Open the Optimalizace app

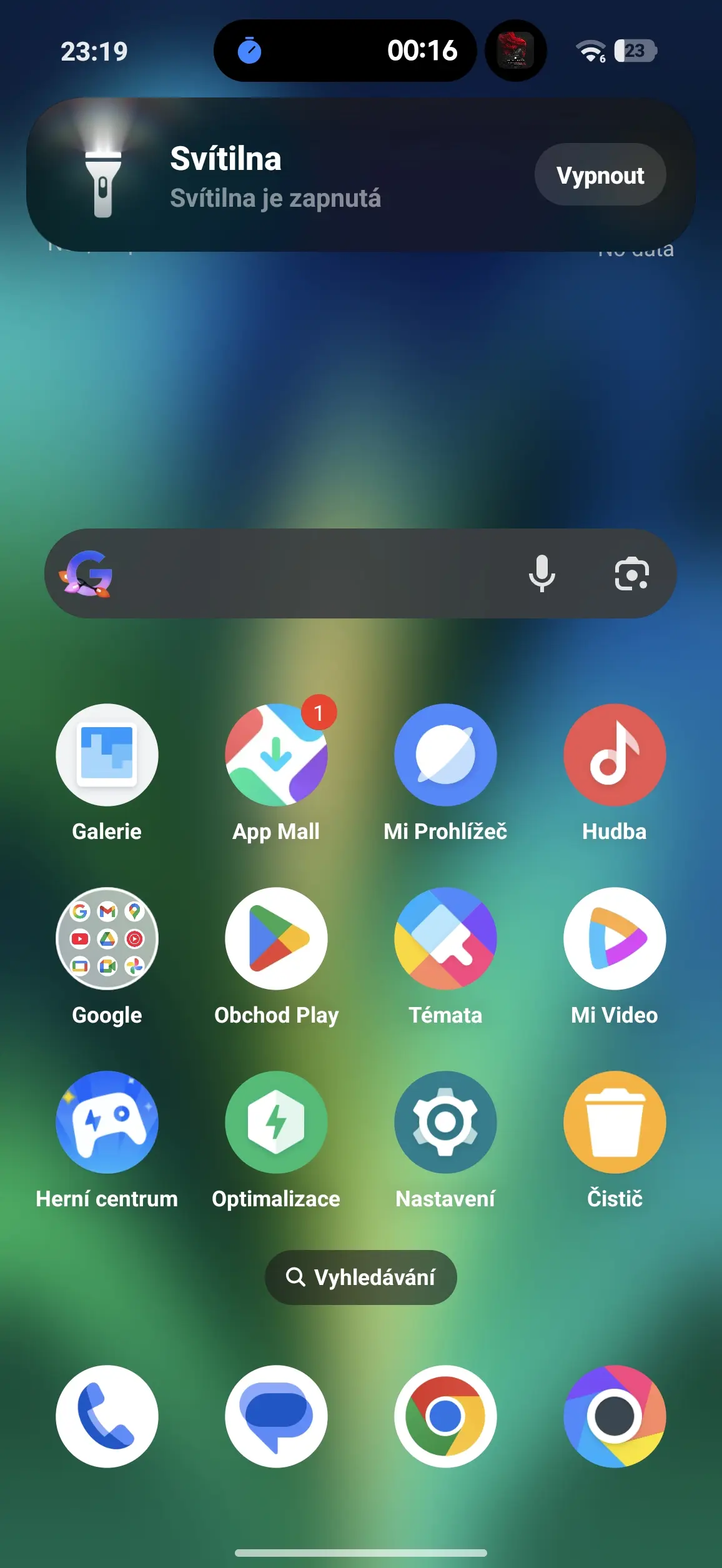coord(276,1122)
